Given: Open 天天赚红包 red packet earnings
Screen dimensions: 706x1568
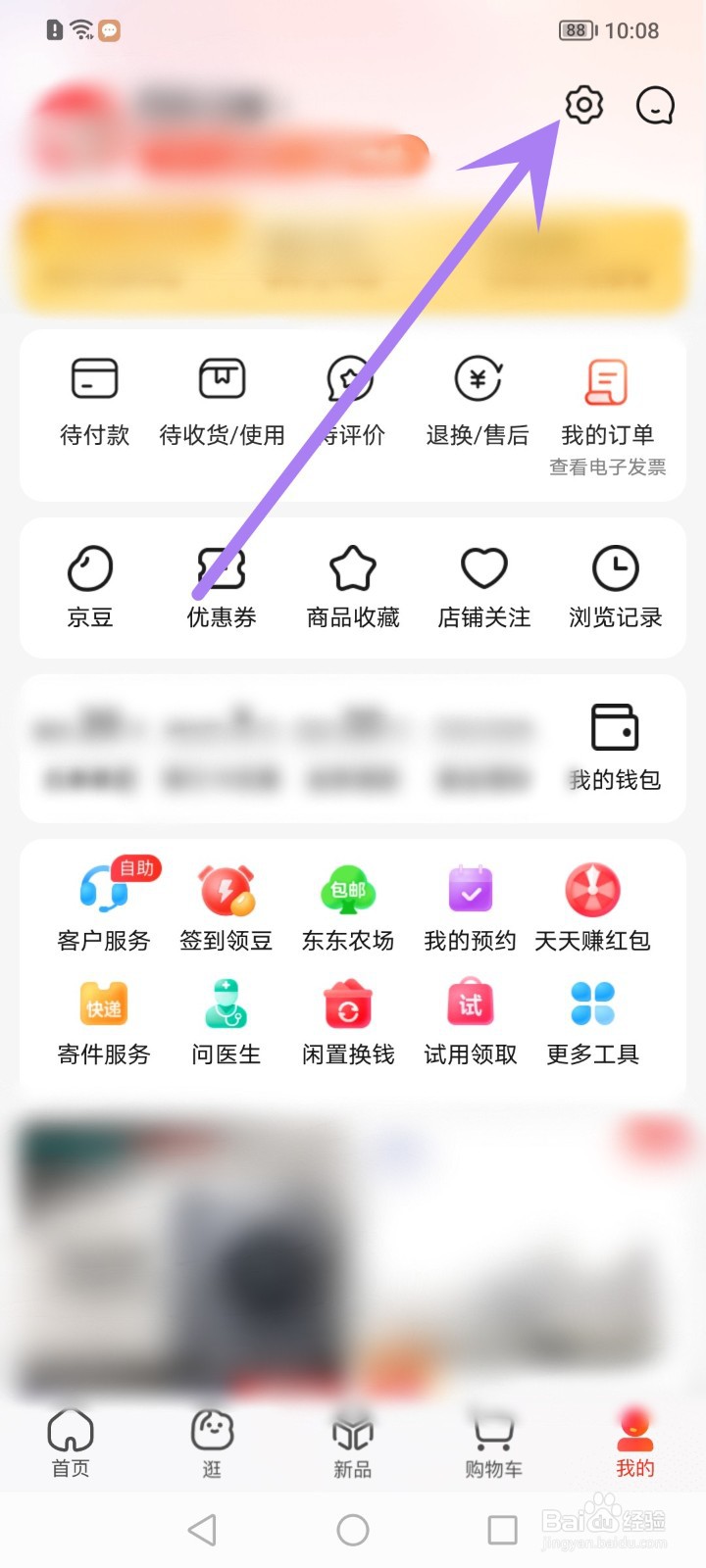Looking at the screenshot, I should [x=591, y=904].
